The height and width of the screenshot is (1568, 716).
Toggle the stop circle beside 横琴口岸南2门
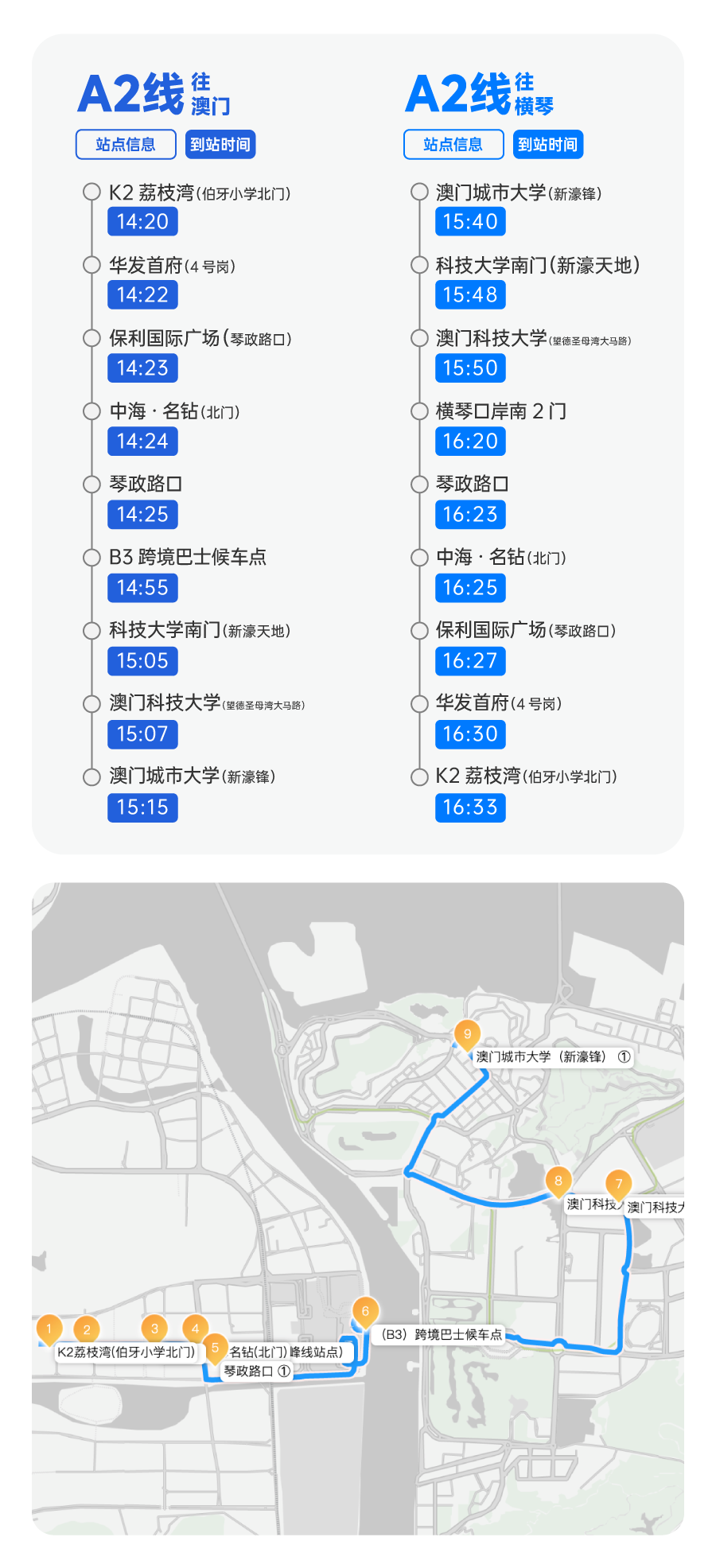(x=418, y=411)
